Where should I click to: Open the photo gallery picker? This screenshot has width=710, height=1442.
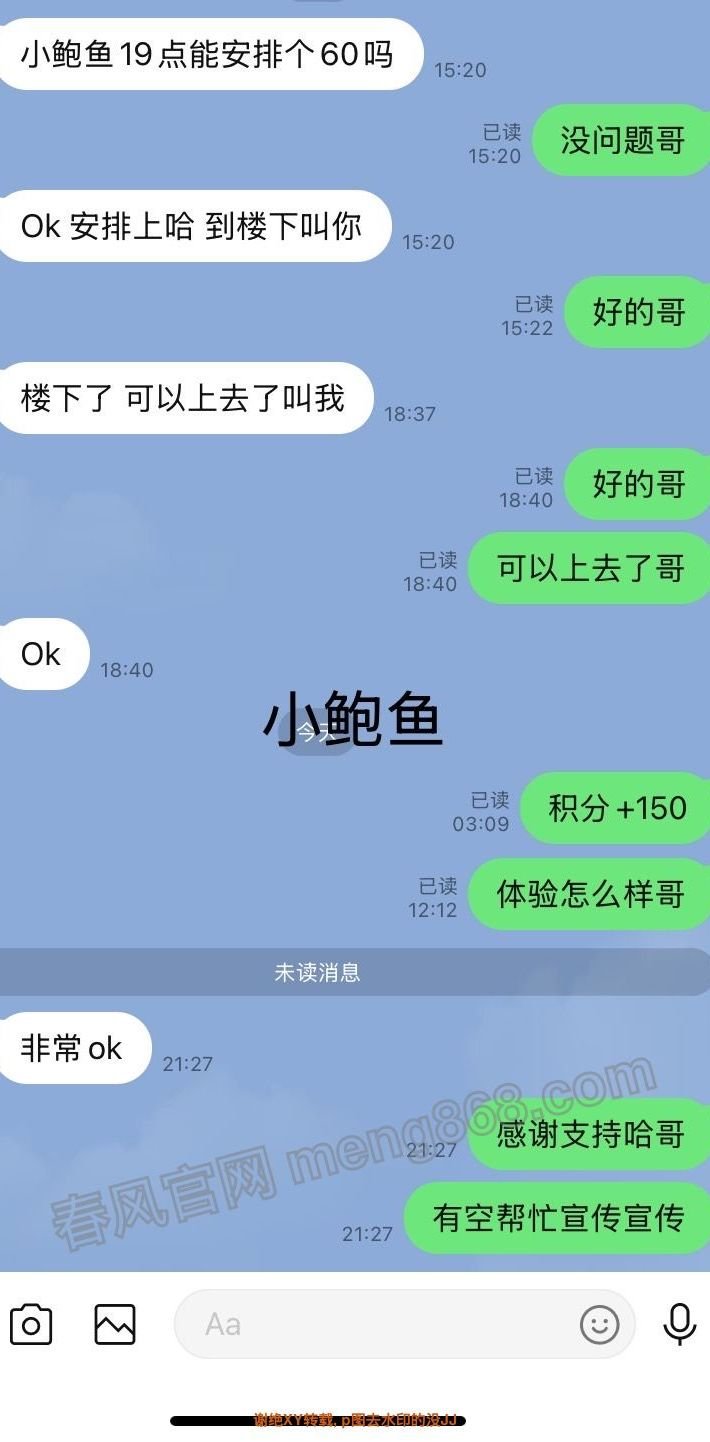click(115, 1325)
